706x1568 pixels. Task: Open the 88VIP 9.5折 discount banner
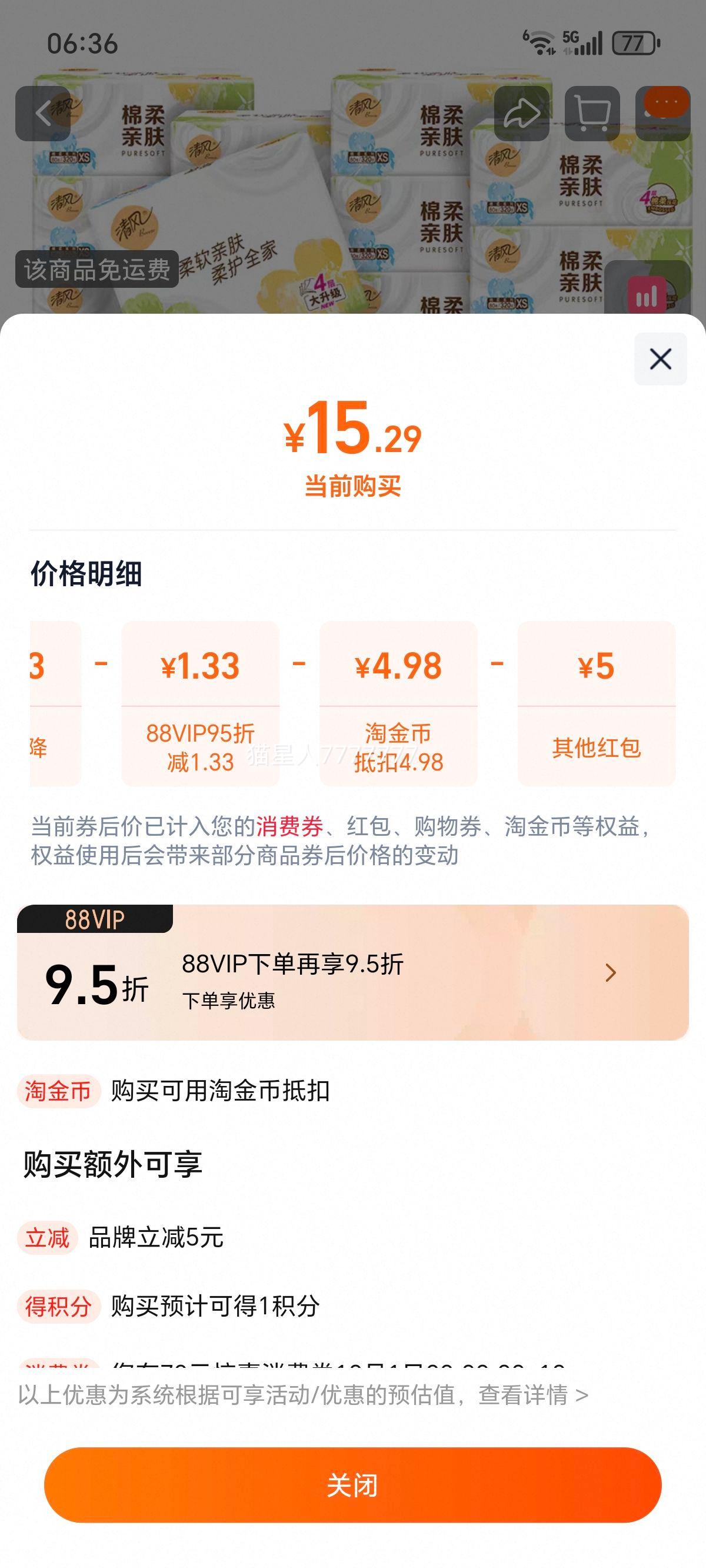click(352, 972)
